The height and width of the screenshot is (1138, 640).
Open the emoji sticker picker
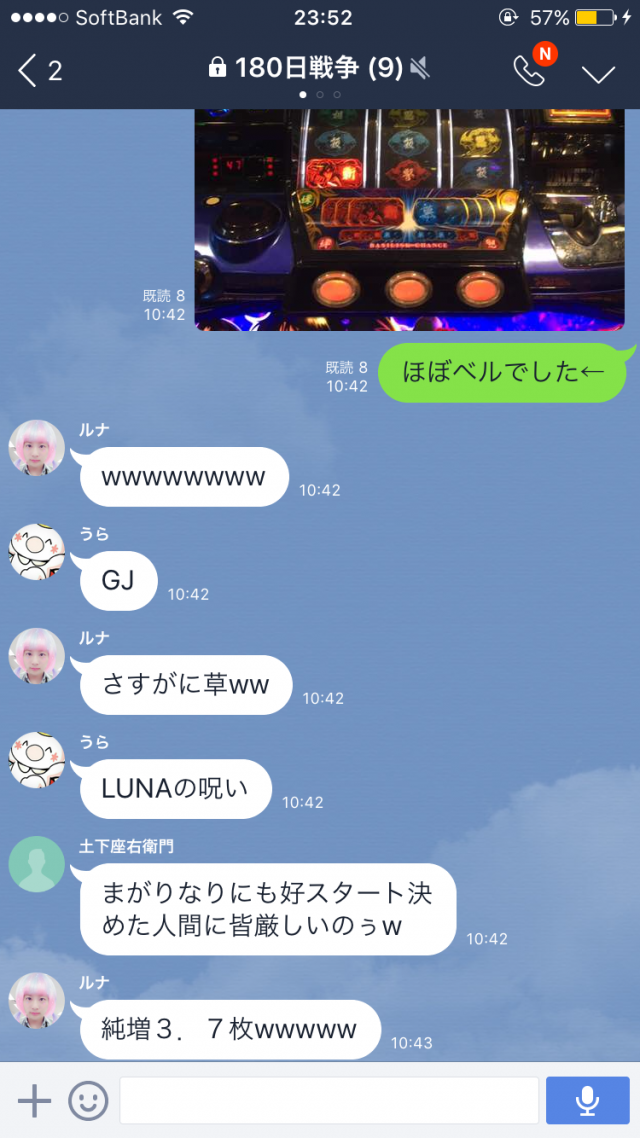(88, 1101)
